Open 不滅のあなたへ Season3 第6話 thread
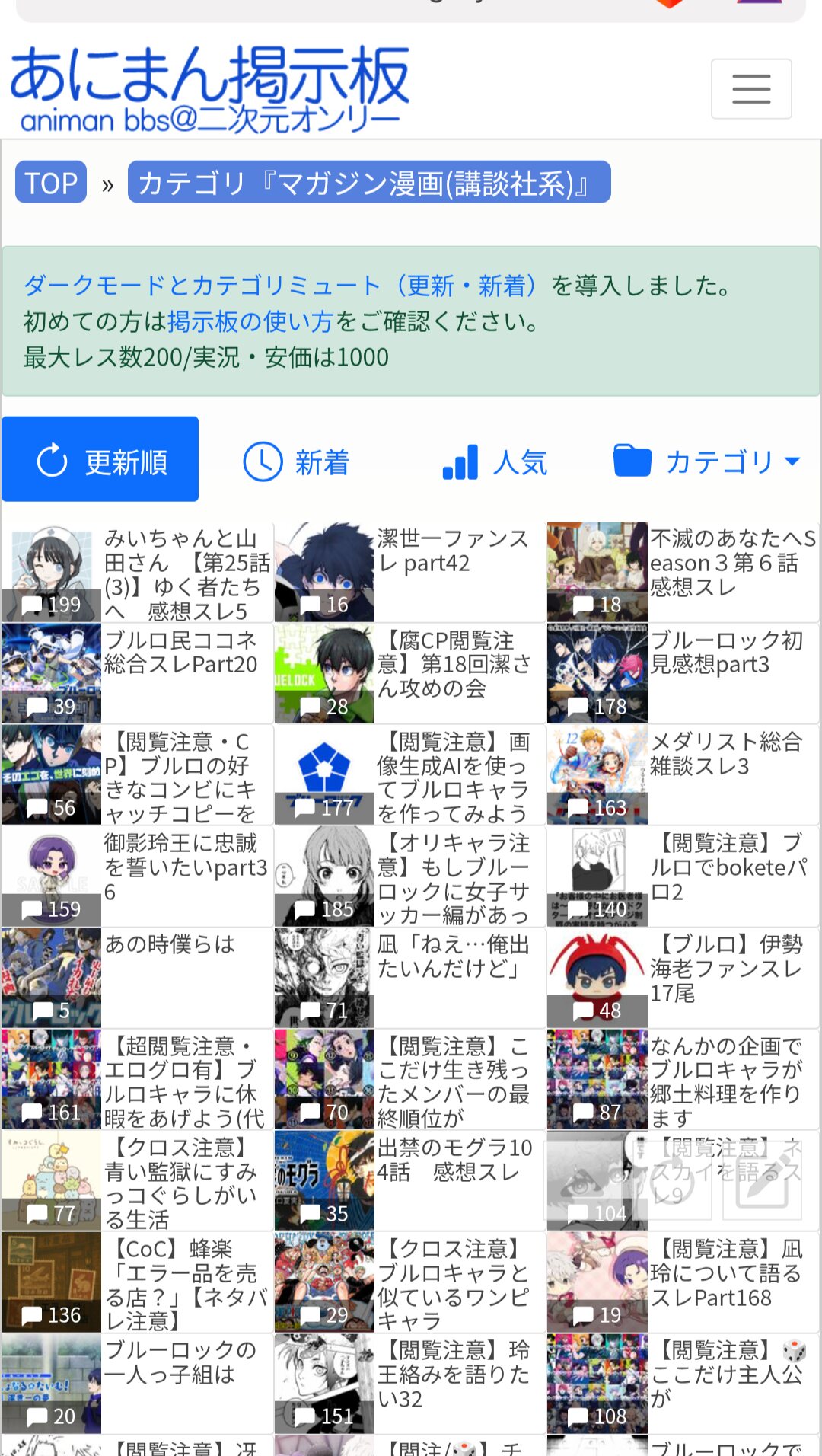The width and height of the screenshot is (822, 1456). 683,573
